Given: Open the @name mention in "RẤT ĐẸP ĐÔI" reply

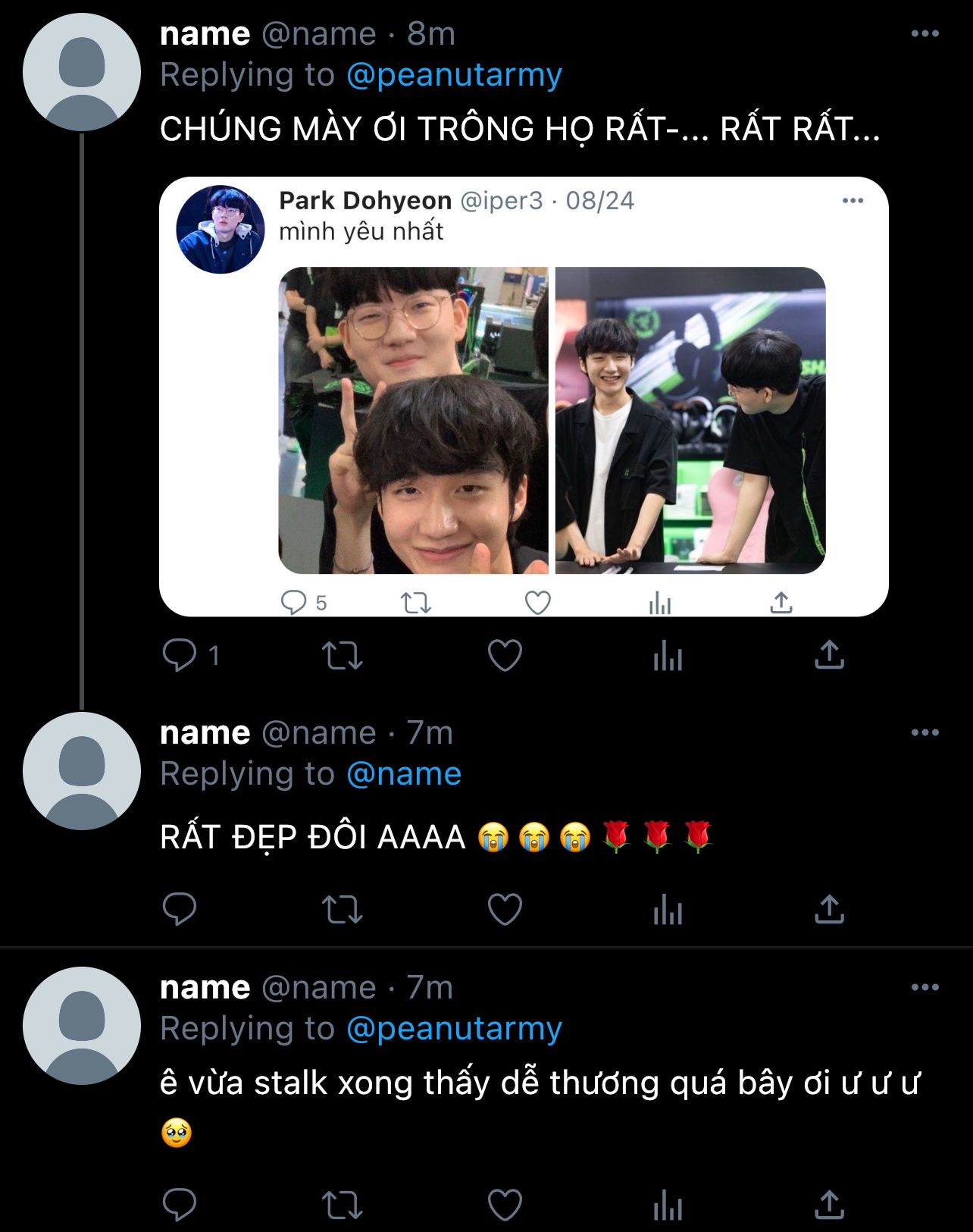Looking at the screenshot, I should click(403, 774).
